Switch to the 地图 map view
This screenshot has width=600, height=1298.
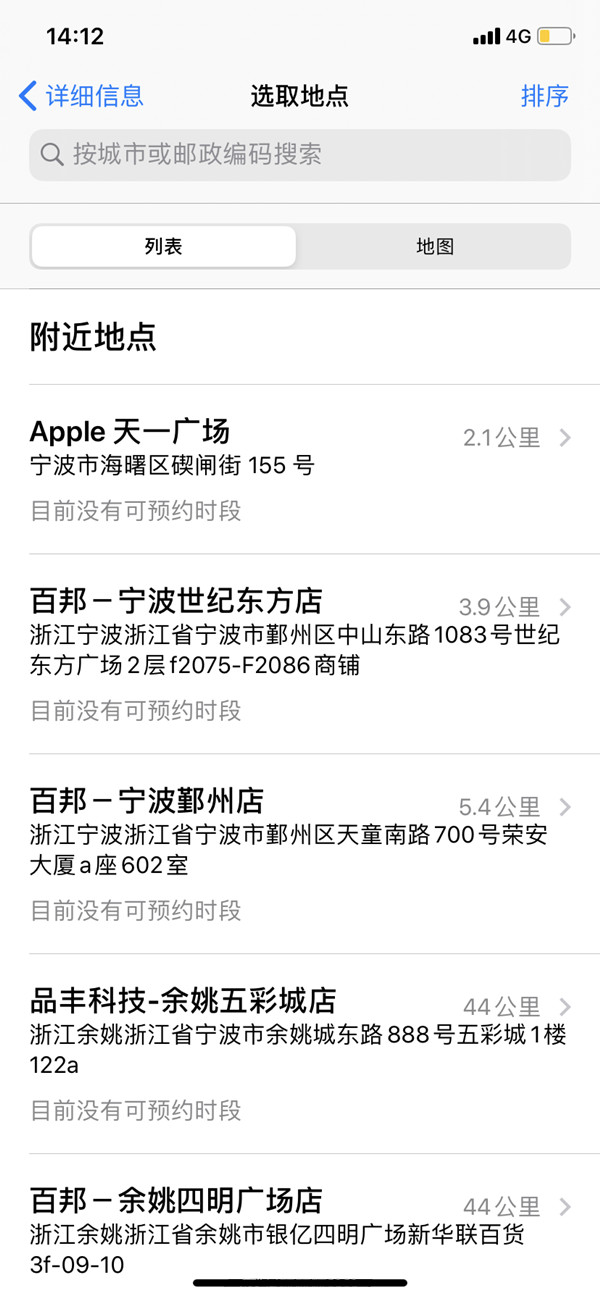435,247
